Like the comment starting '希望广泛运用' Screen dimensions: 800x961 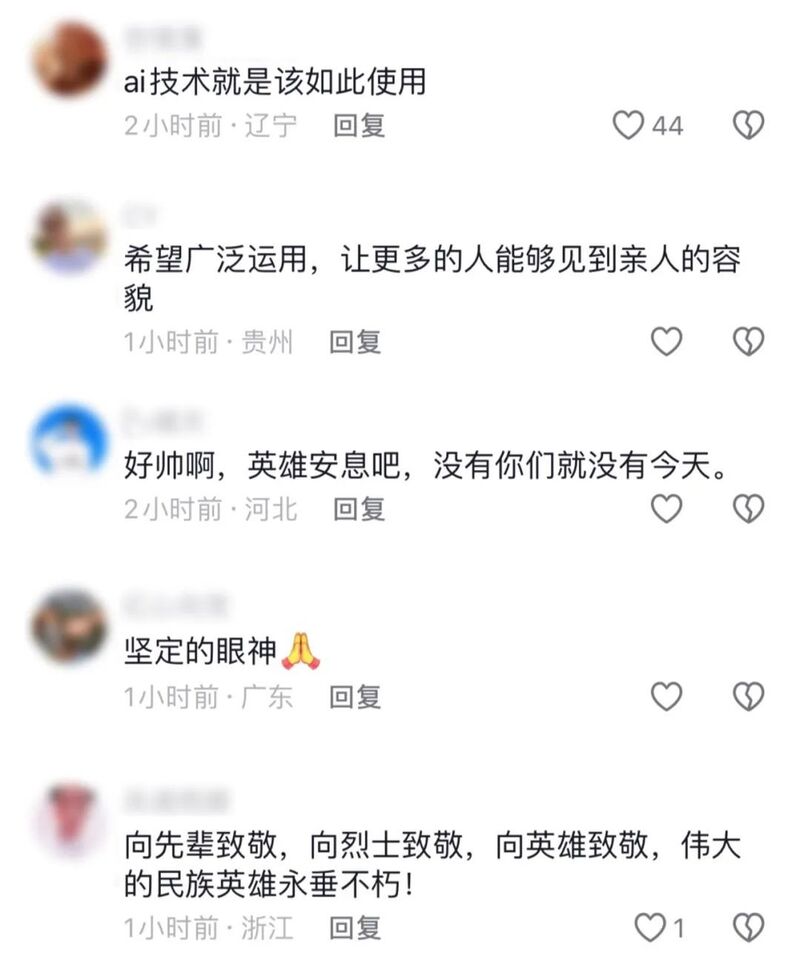click(666, 342)
